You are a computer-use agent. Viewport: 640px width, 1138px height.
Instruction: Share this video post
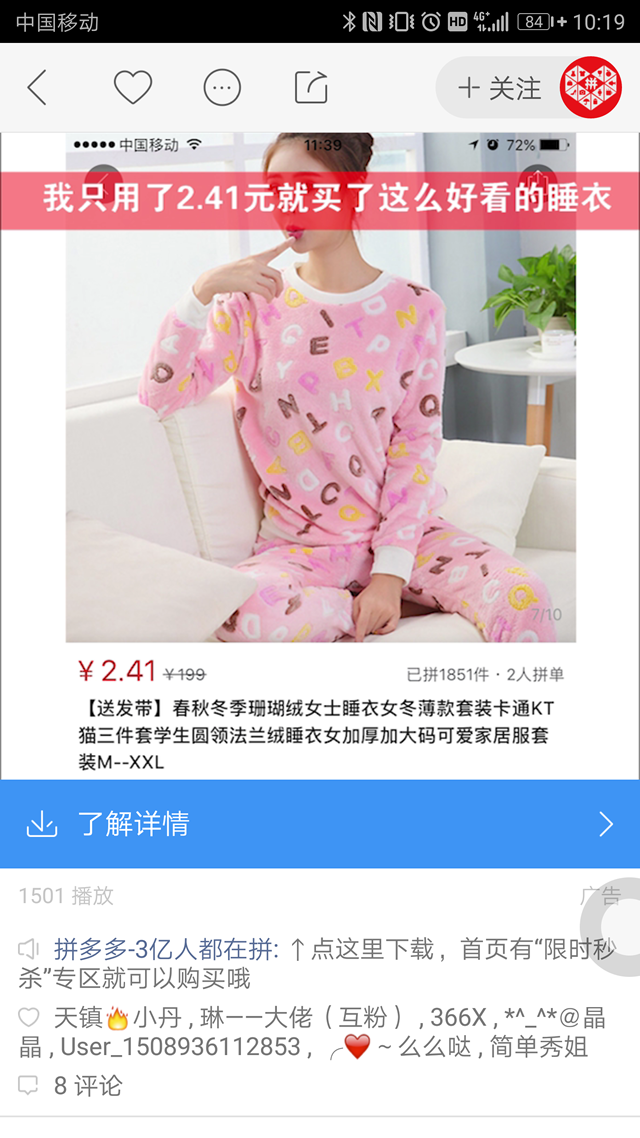point(311,88)
